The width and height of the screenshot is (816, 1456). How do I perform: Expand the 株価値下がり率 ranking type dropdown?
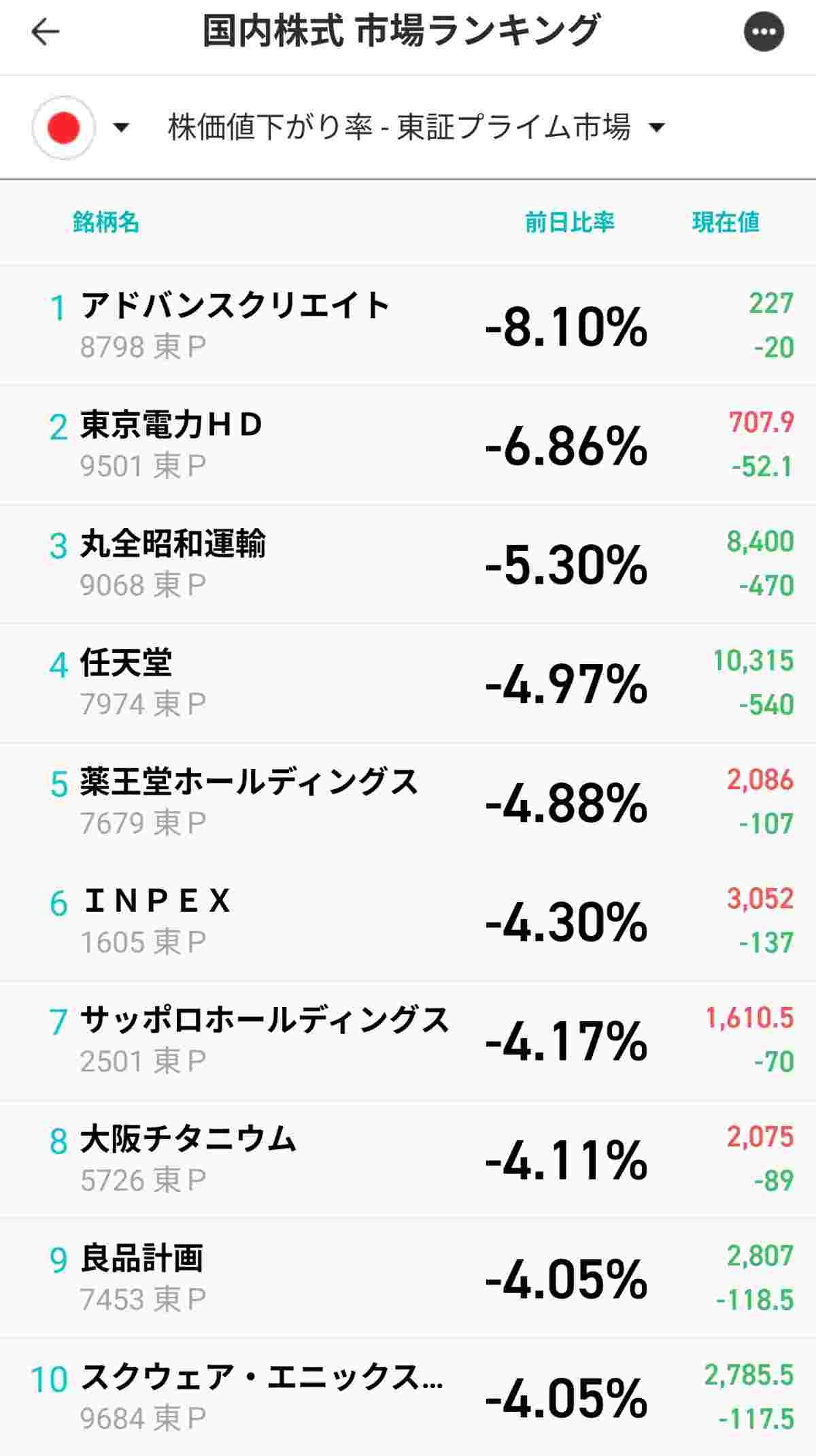tap(415, 127)
